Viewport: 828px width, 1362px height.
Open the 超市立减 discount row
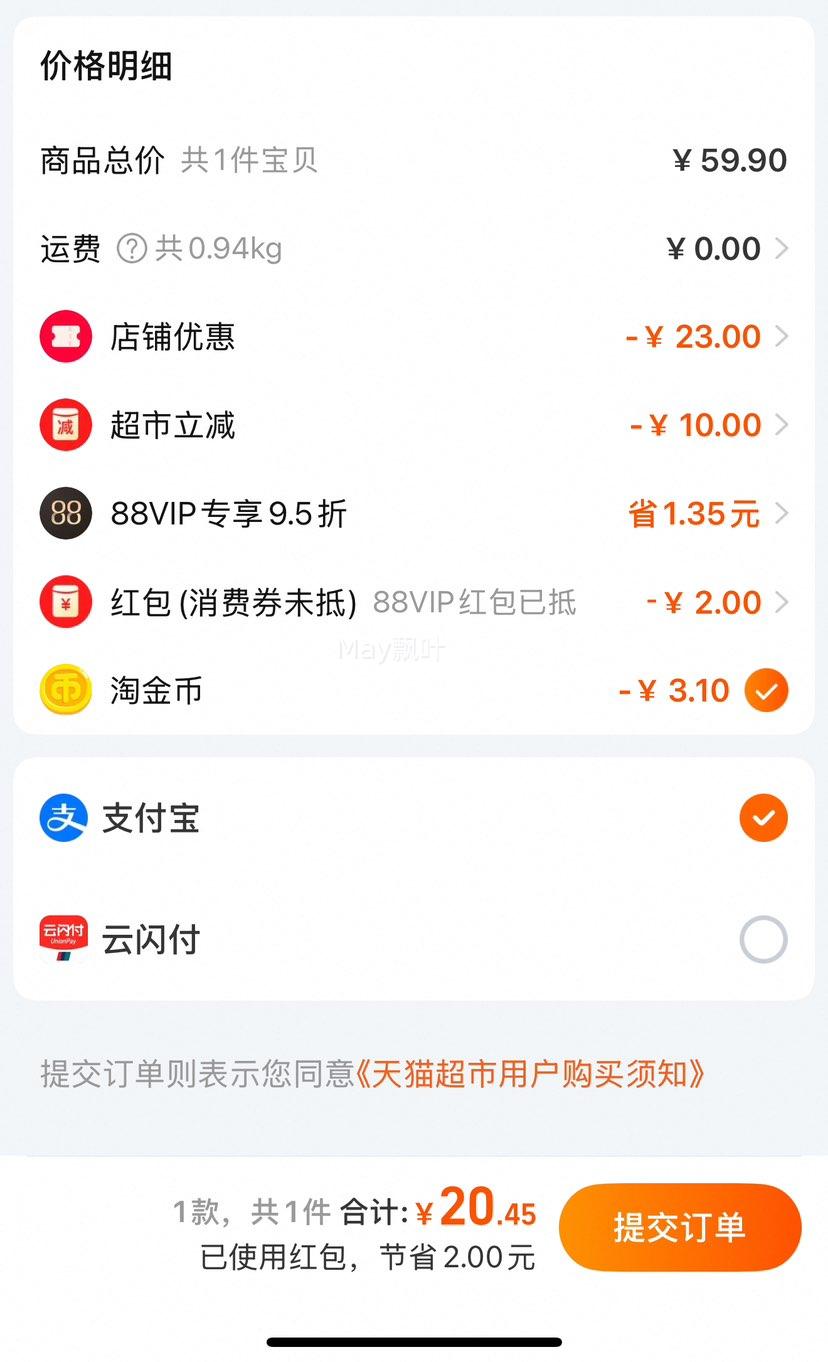point(414,425)
